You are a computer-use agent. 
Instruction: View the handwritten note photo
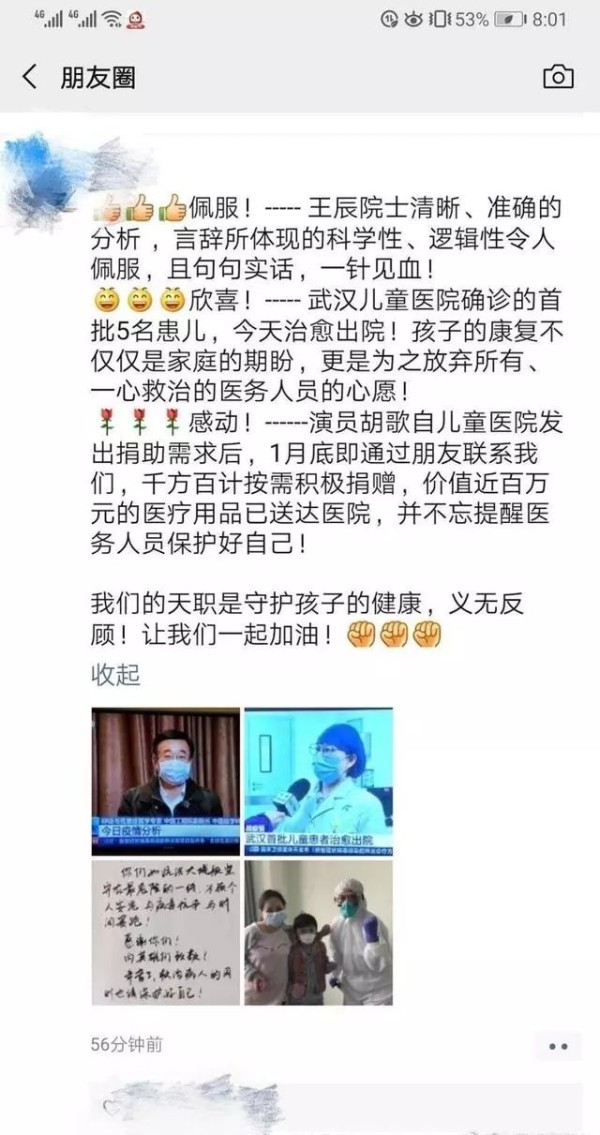pos(166,933)
